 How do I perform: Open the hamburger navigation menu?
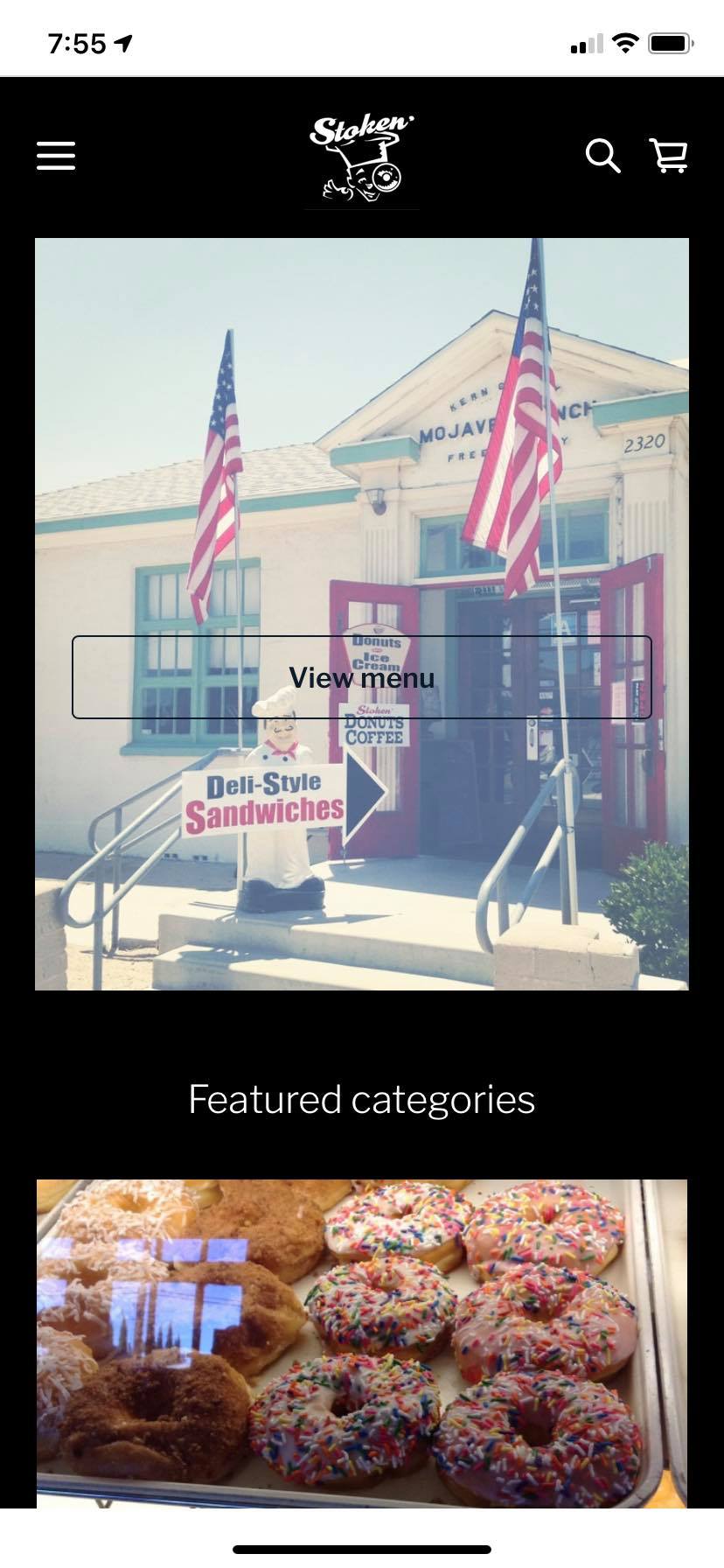(x=56, y=156)
